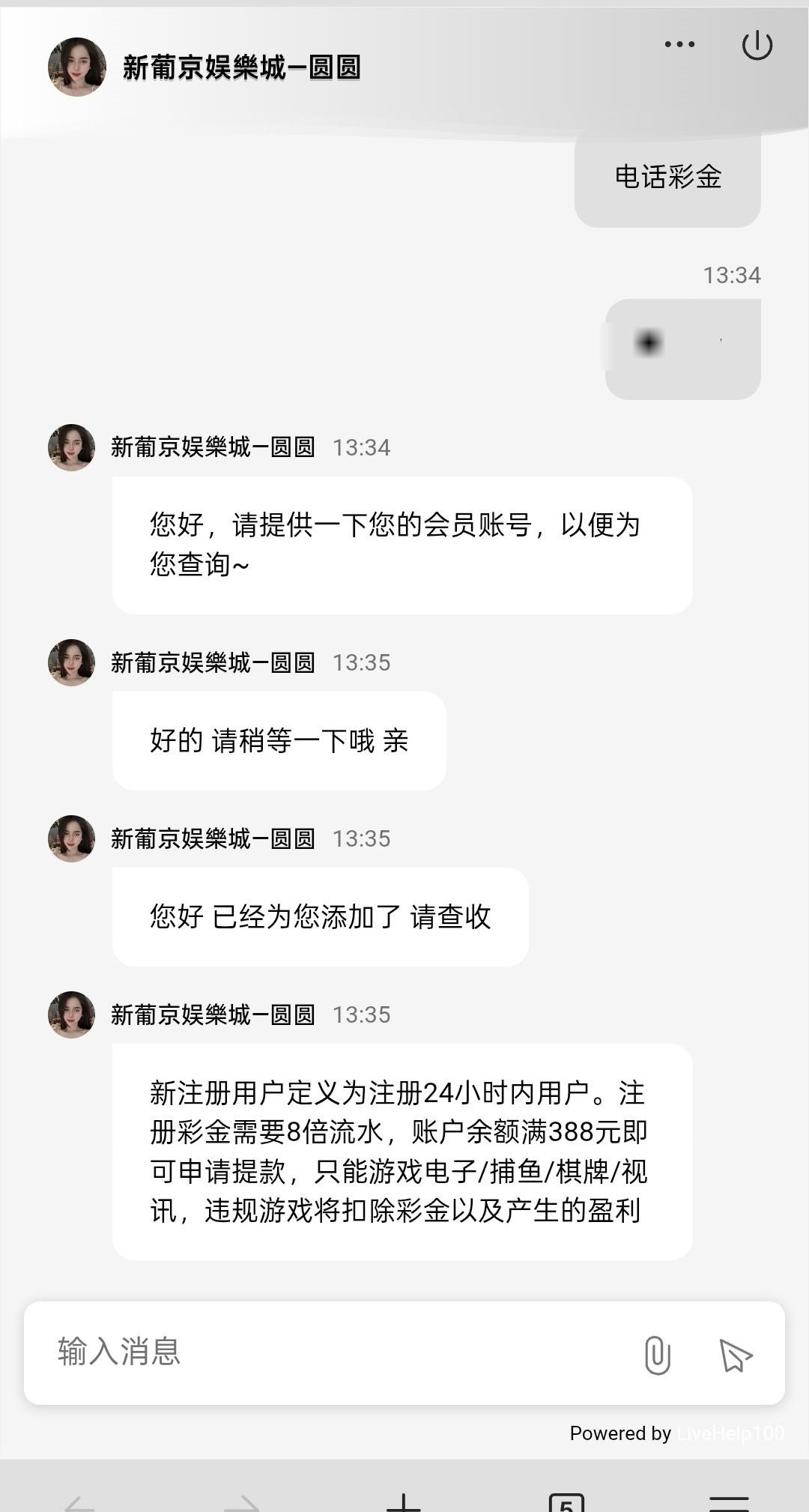End the chat with the power icon
Viewport: 809px width, 1512px height.
pyautogui.click(x=757, y=45)
